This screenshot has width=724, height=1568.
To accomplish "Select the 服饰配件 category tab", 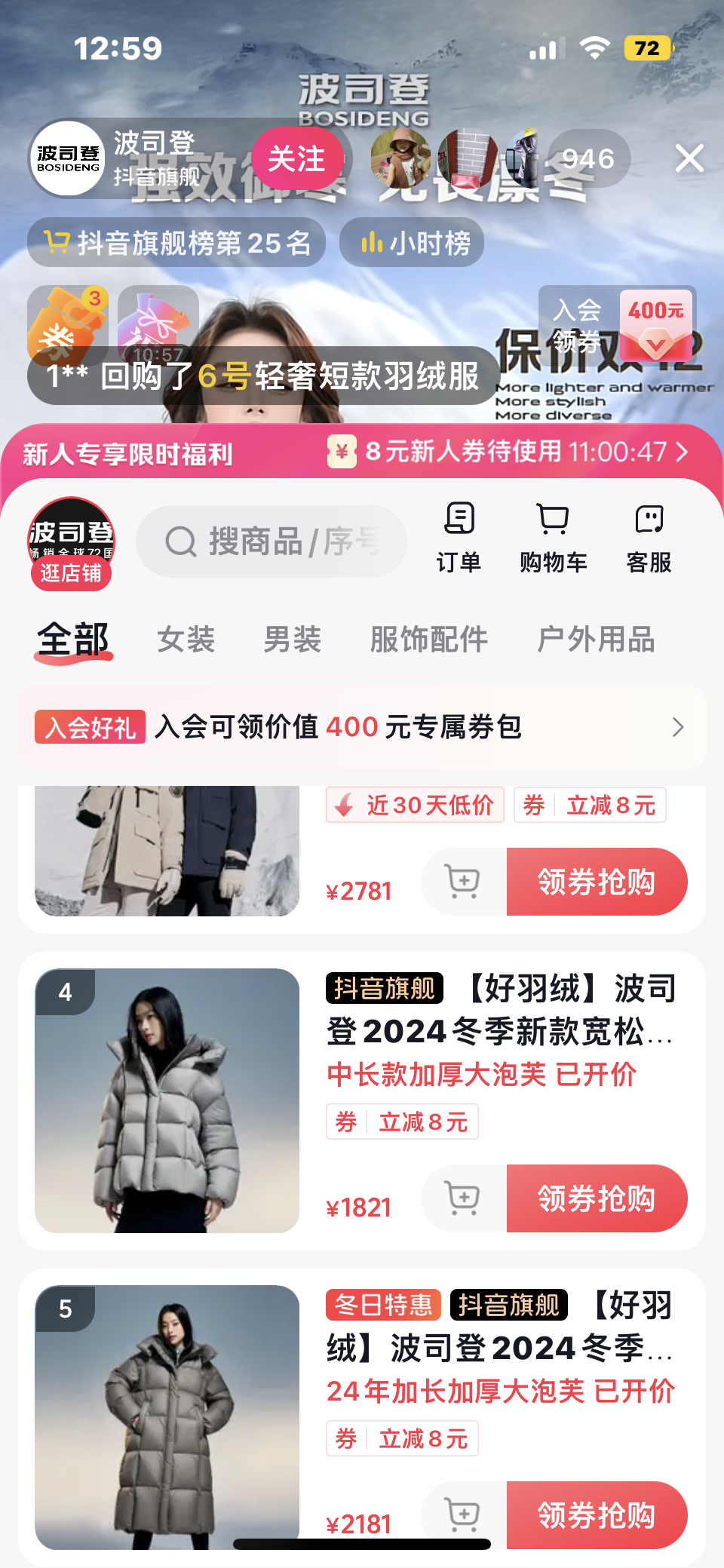I will point(428,640).
